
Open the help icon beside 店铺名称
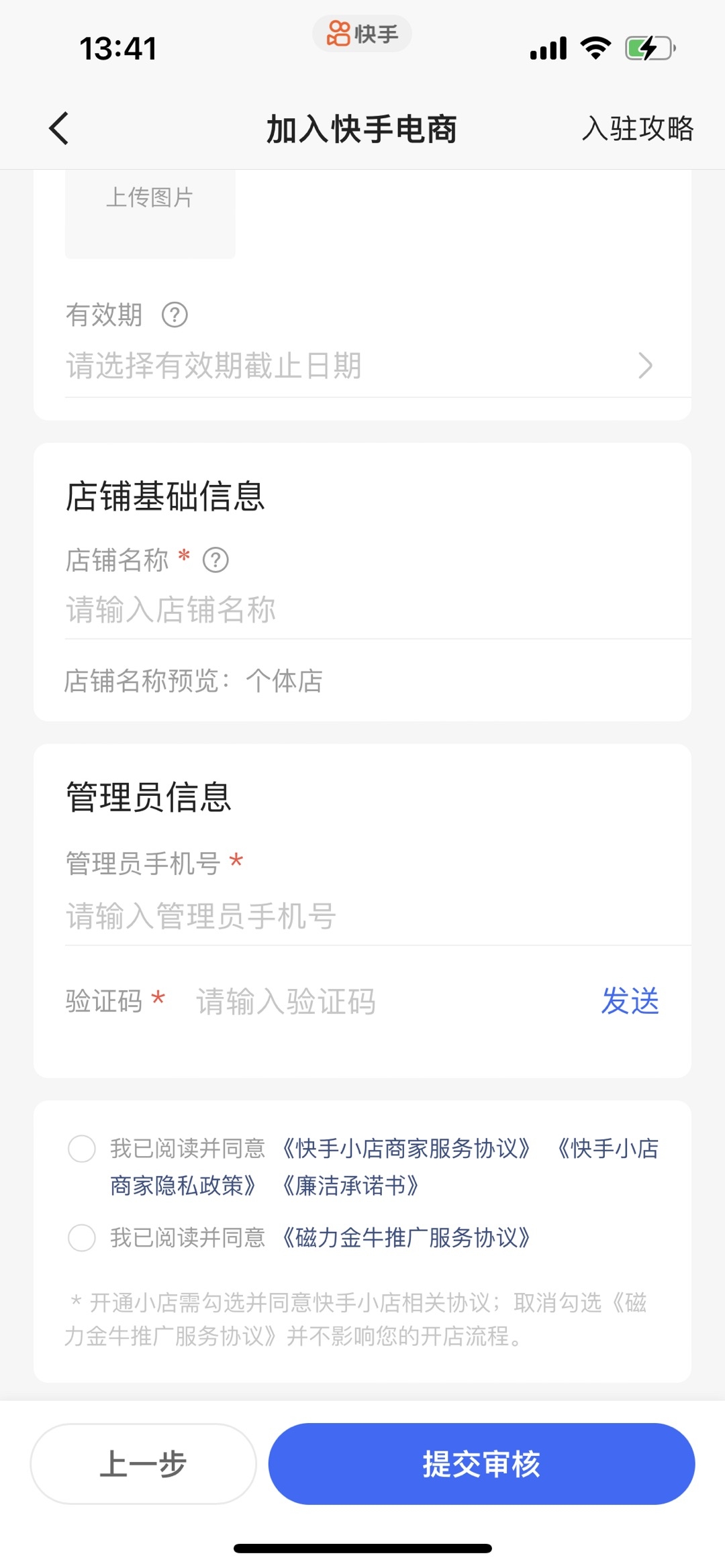pos(215,560)
